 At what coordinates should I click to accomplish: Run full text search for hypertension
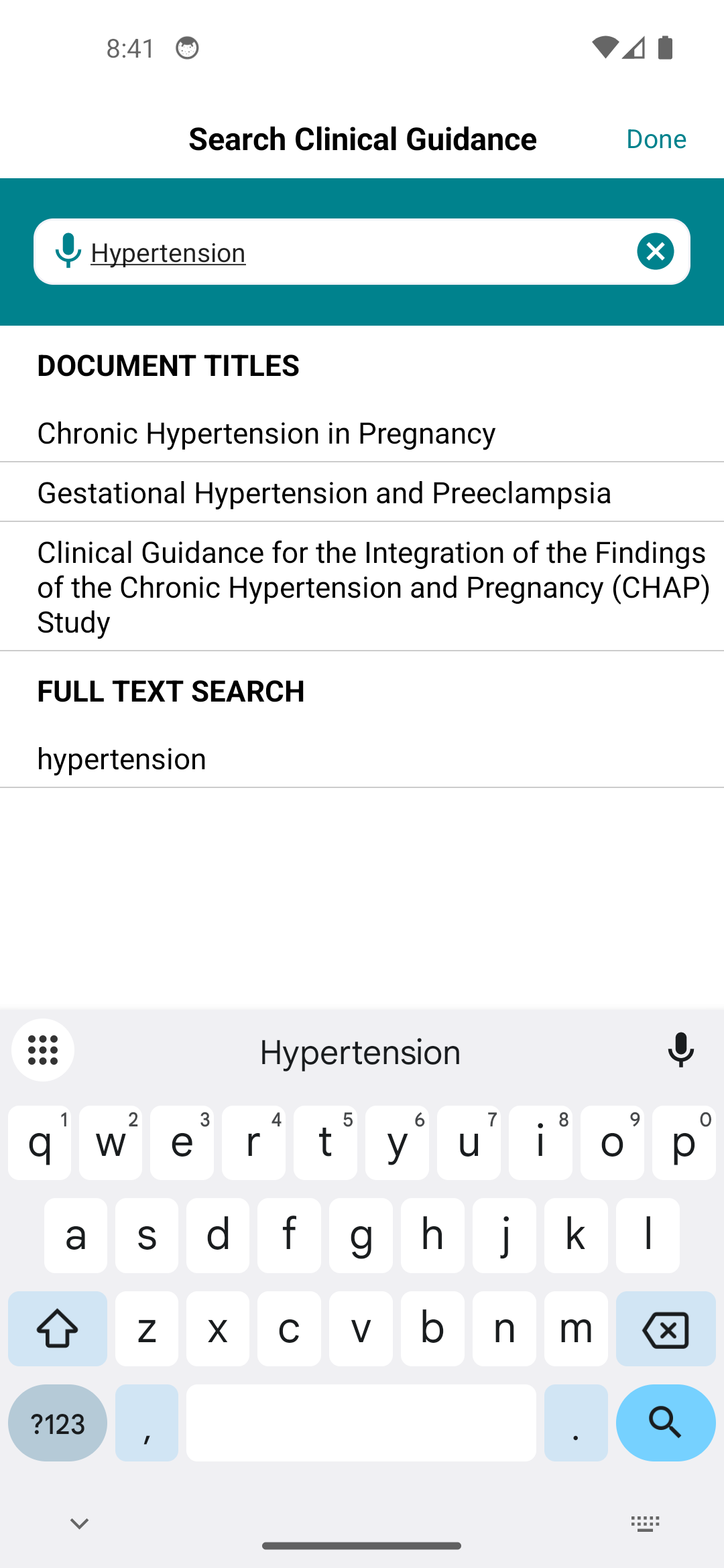point(122,759)
